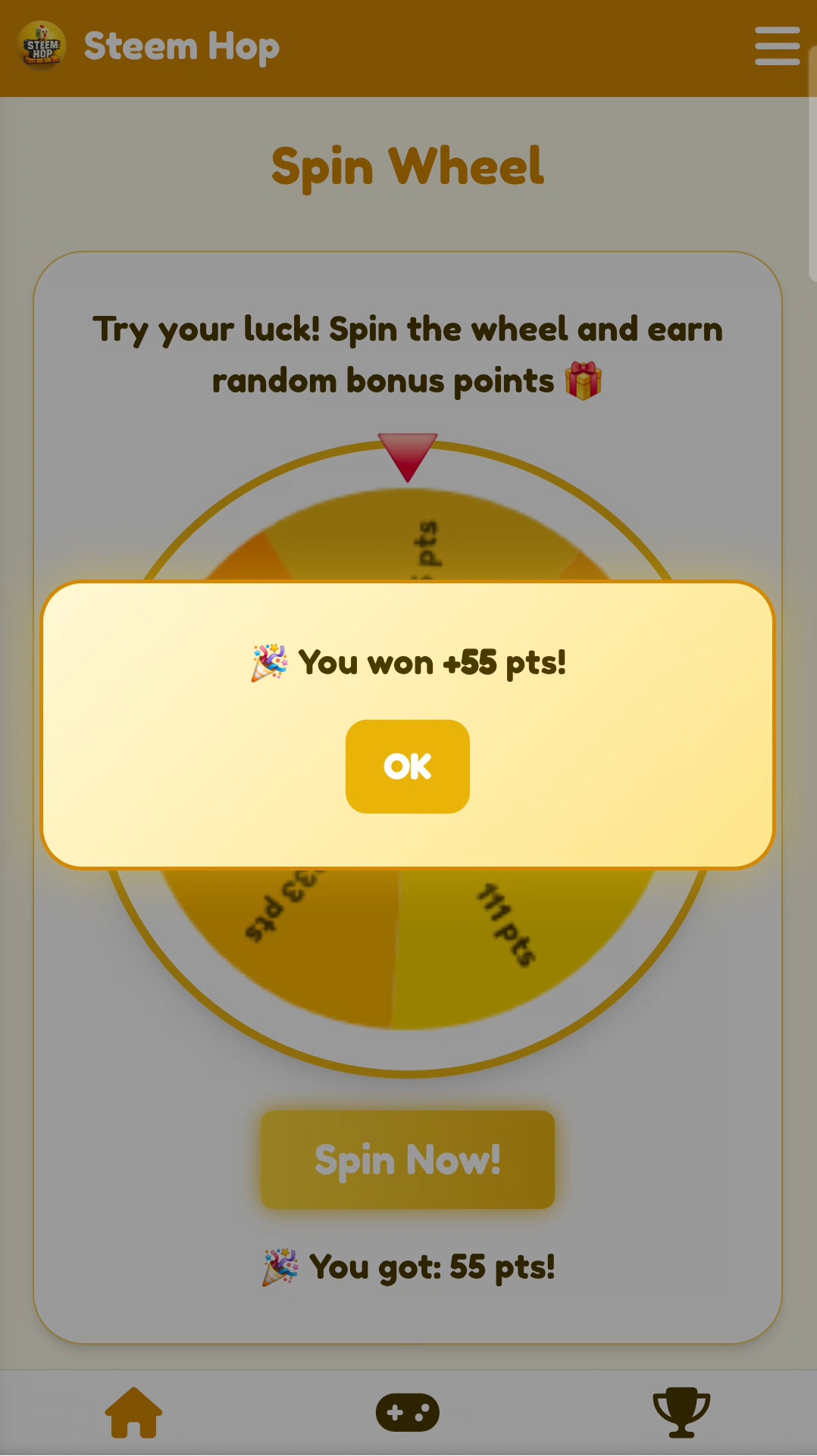The image size is (817, 1456).
Task: Dismiss the win dialog with OK
Action: point(408,766)
